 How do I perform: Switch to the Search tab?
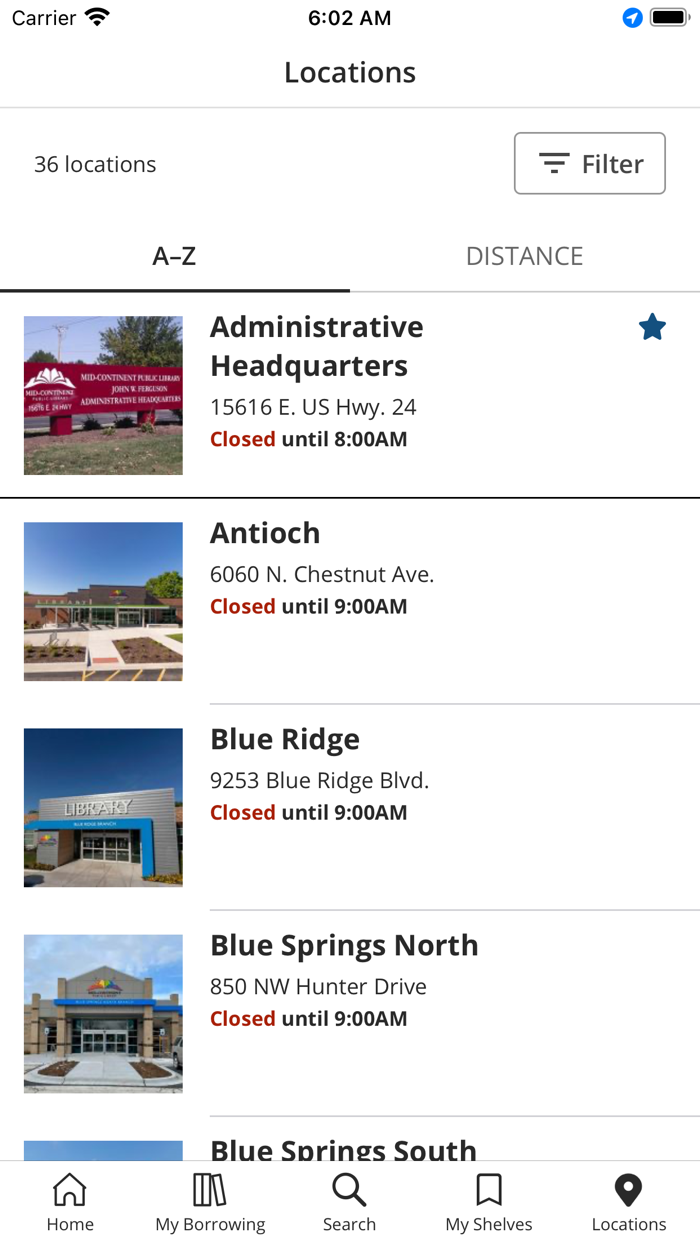click(349, 1203)
